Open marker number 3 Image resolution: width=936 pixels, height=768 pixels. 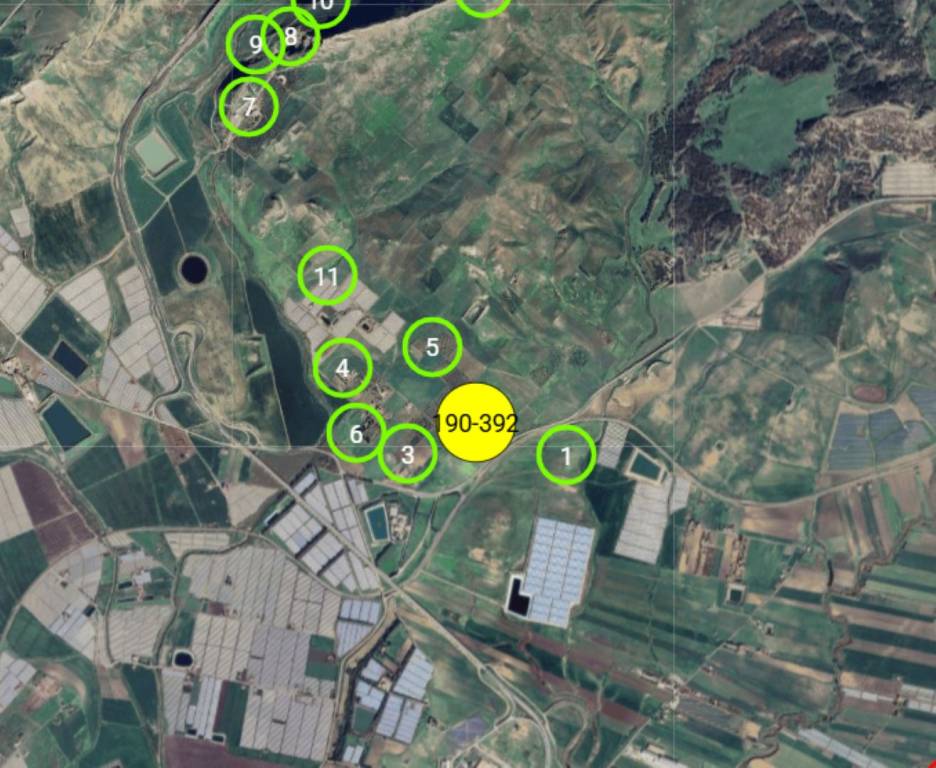407,454
